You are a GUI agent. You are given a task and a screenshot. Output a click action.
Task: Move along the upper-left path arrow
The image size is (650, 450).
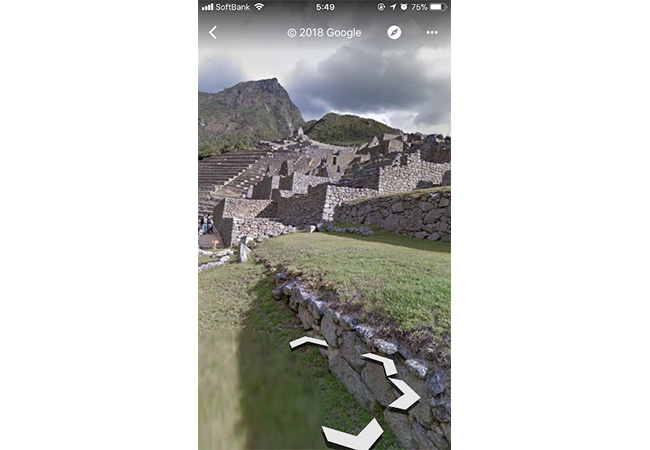308,343
